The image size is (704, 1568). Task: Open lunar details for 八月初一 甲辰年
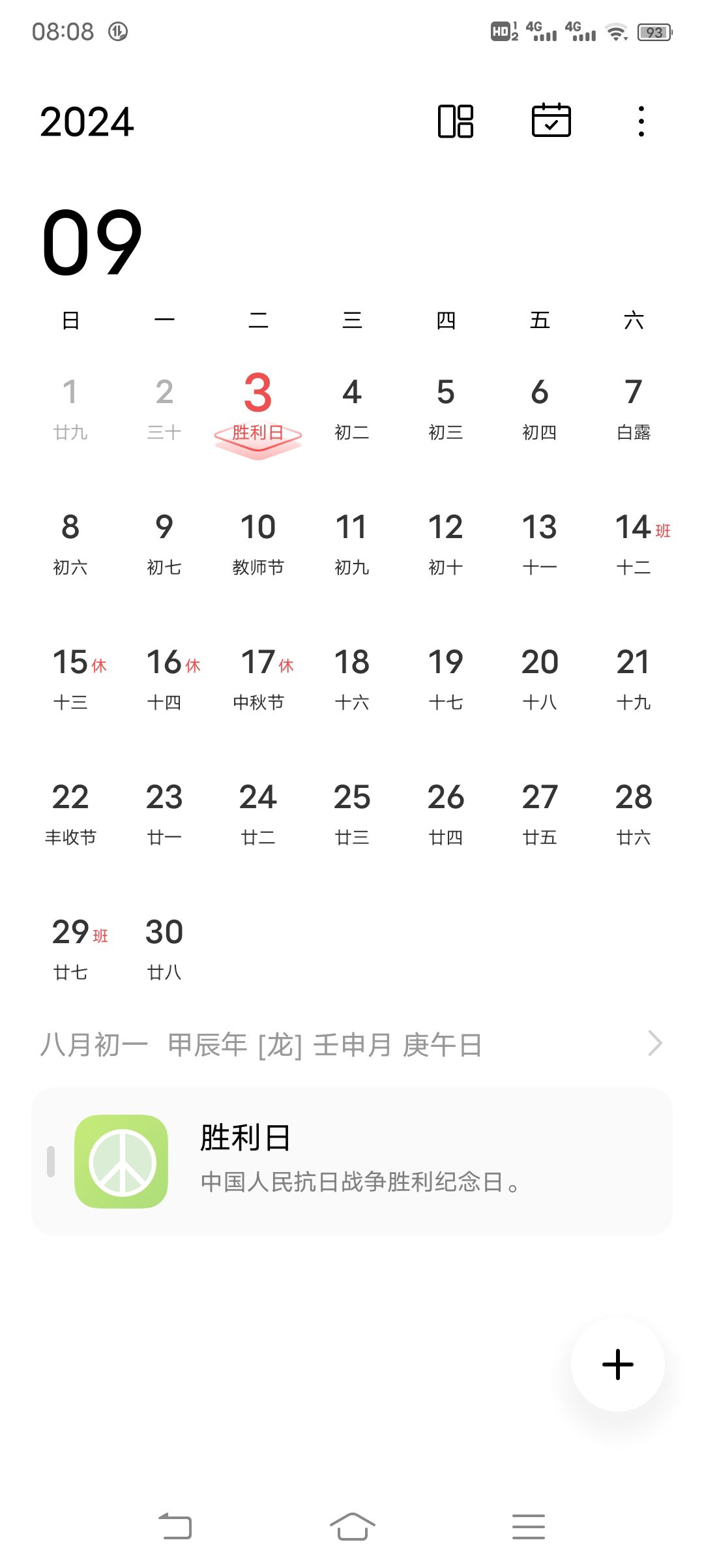pyautogui.click(x=352, y=1044)
